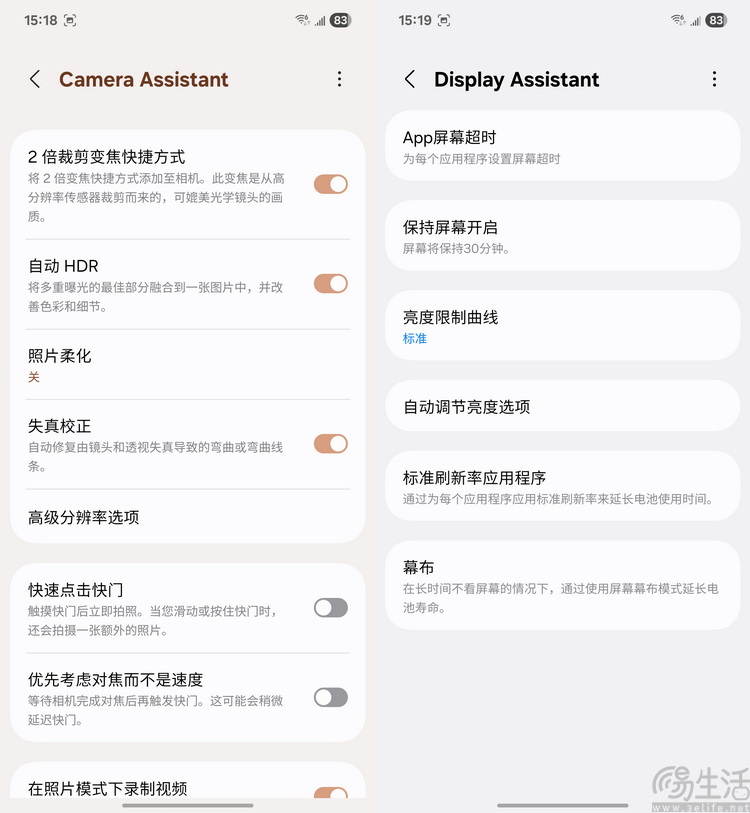This screenshot has width=750, height=813.
Task: Turn off the 失真校正 switch
Action: pos(330,441)
